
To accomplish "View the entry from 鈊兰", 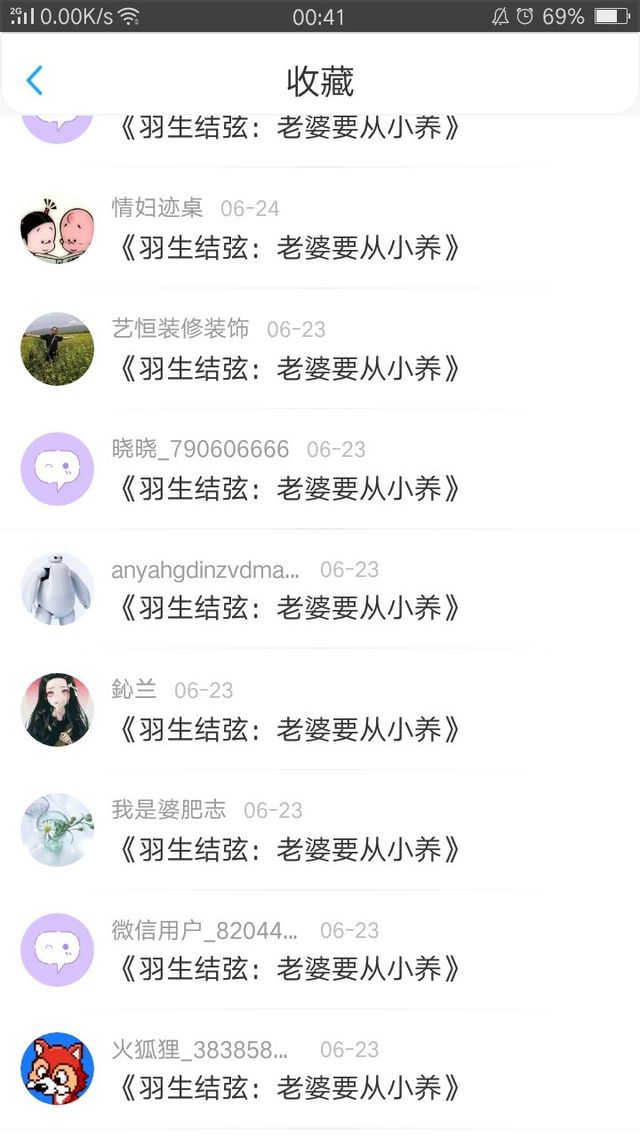I will click(290, 728).
